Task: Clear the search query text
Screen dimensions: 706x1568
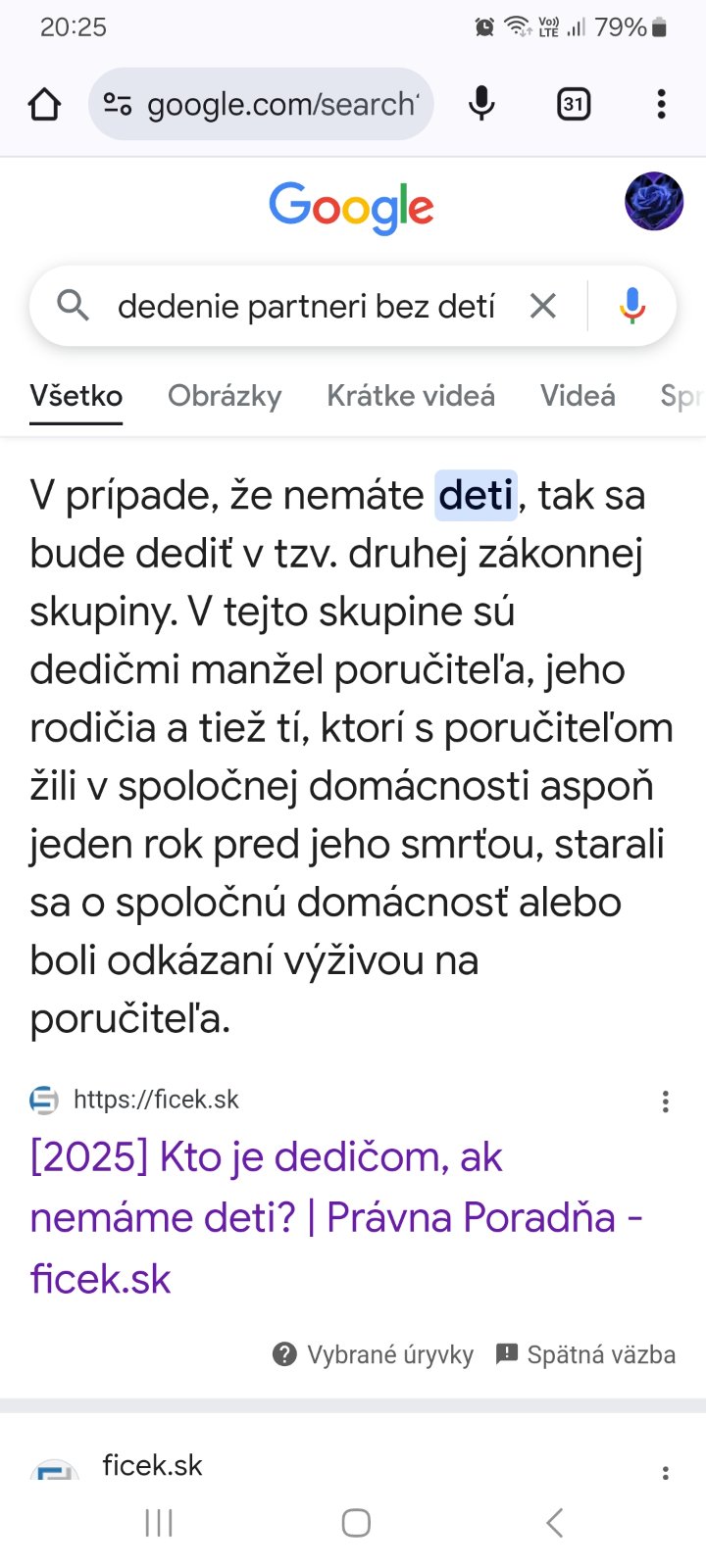Action: (542, 307)
